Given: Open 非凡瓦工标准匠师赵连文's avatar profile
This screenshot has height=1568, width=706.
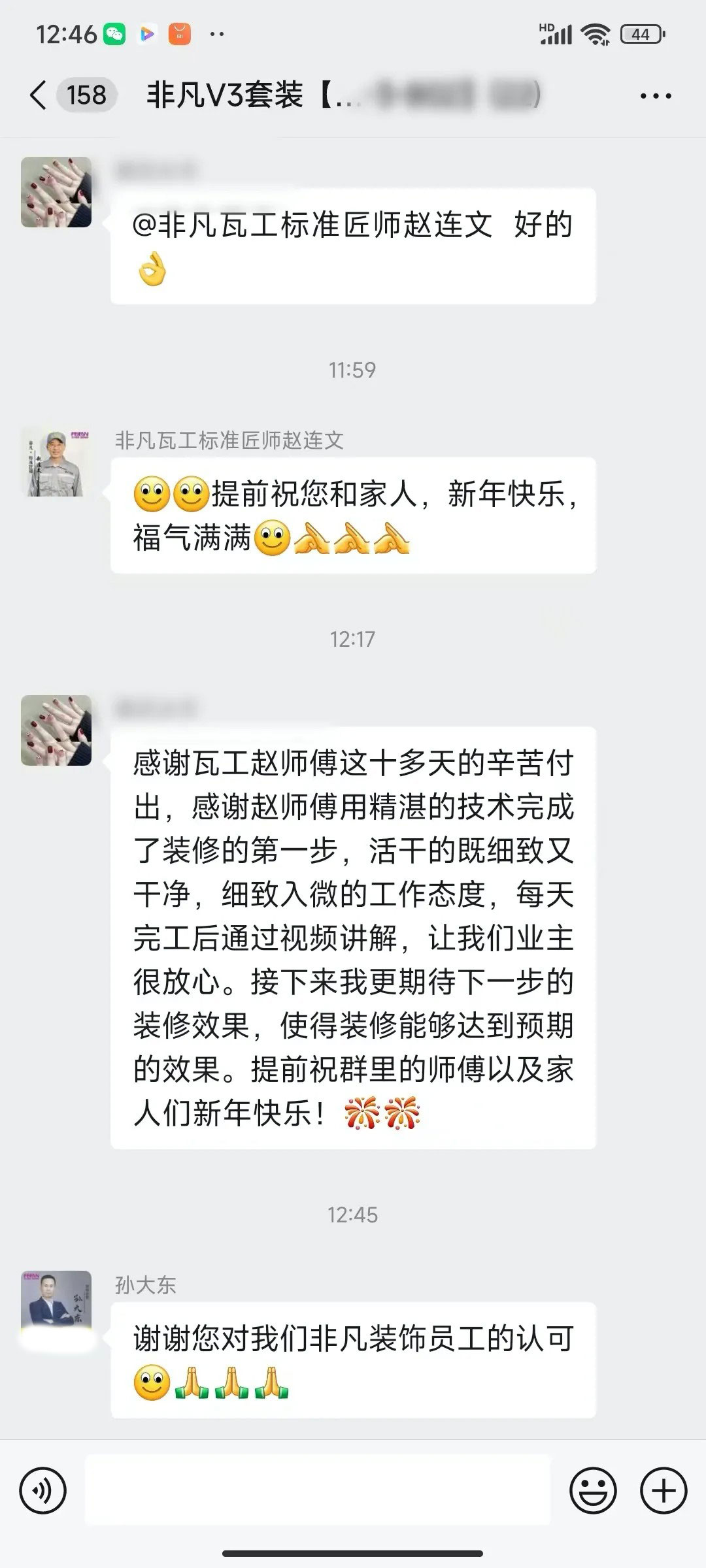Looking at the screenshot, I should [56, 462].
